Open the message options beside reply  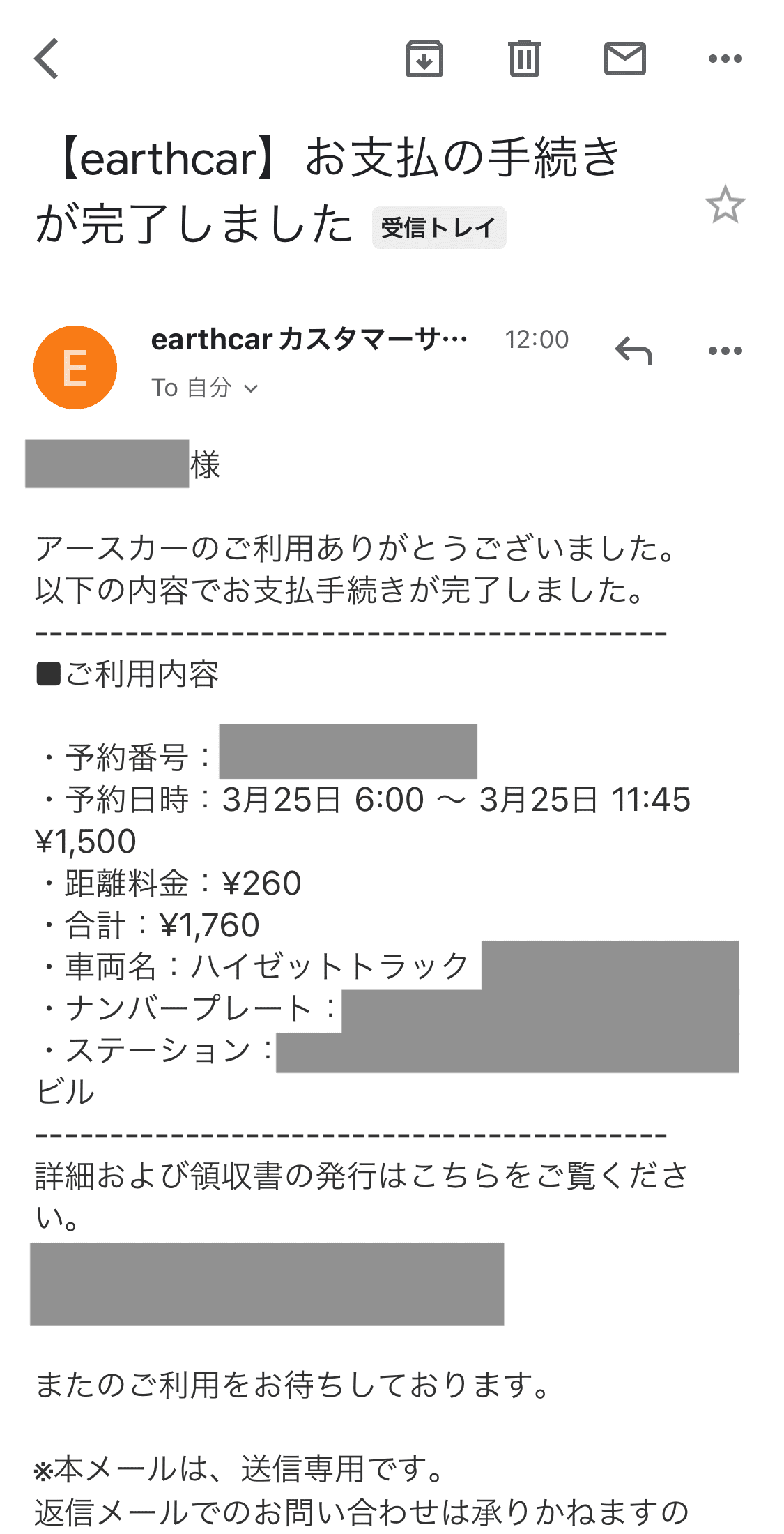(x=725, y=351)
